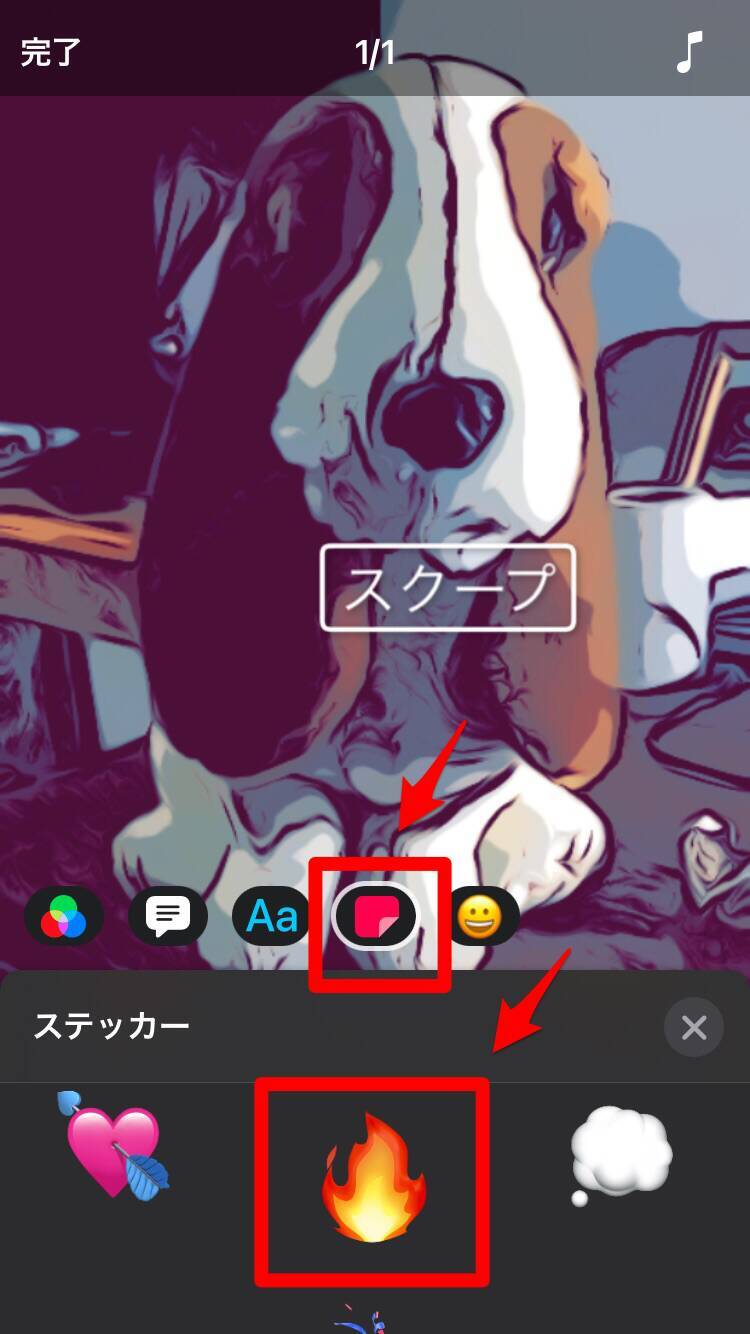
Task: Open the emoji face tool
Action: coord(481,916)
